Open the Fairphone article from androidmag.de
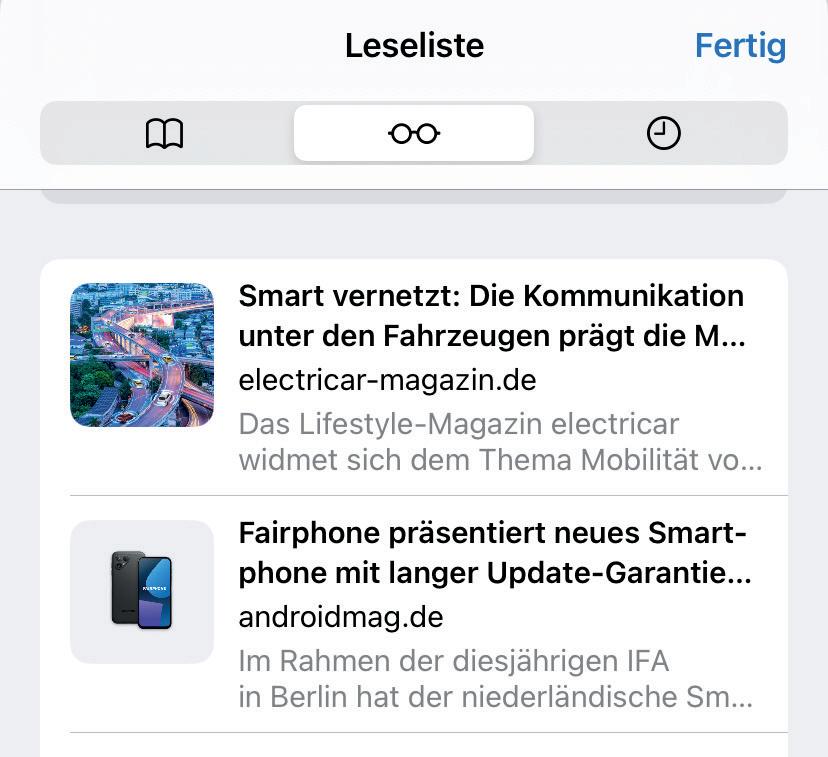 494,553
